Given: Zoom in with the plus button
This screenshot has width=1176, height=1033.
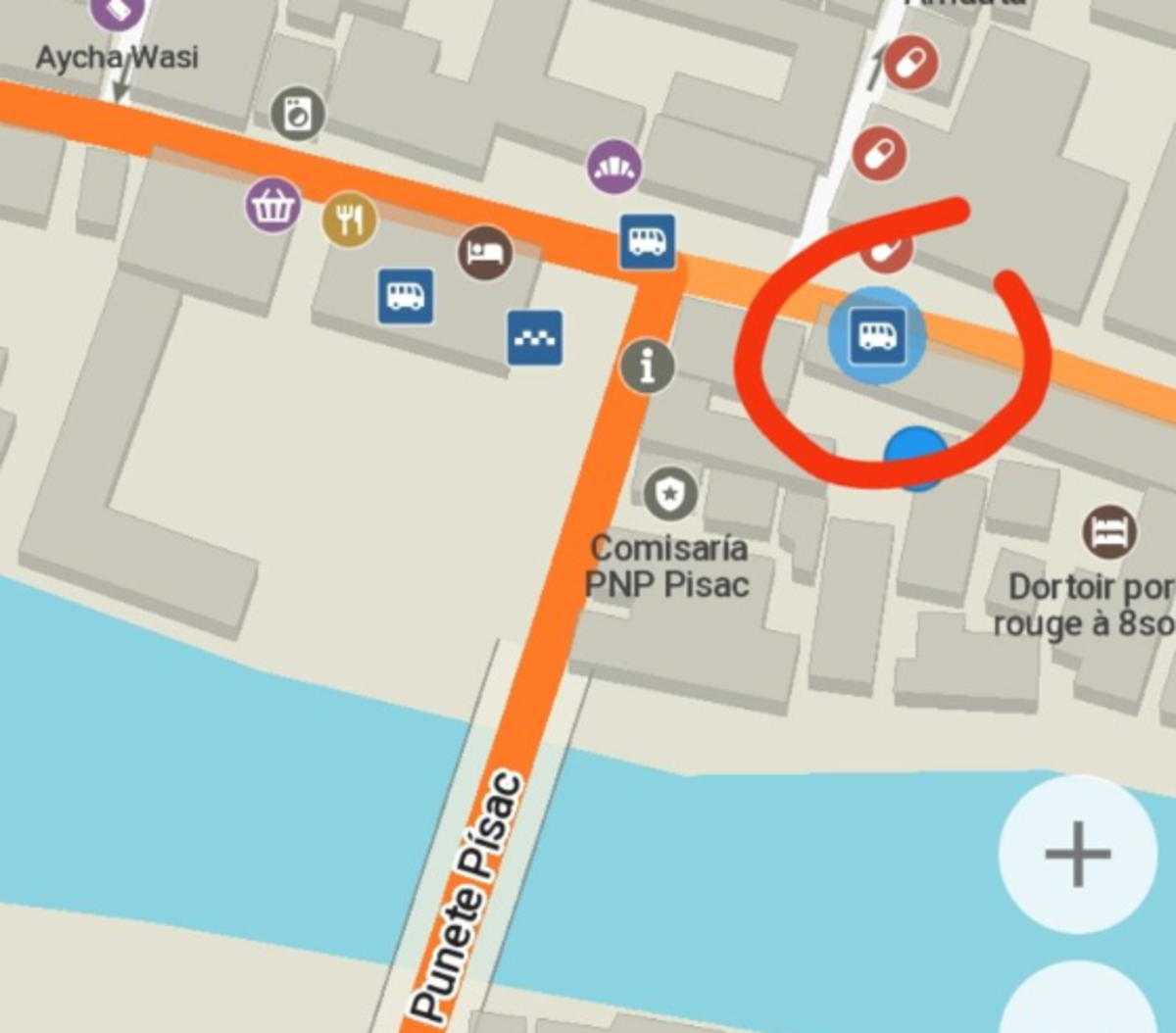Looking at the screenshot, I should [x=1077, y=854].
